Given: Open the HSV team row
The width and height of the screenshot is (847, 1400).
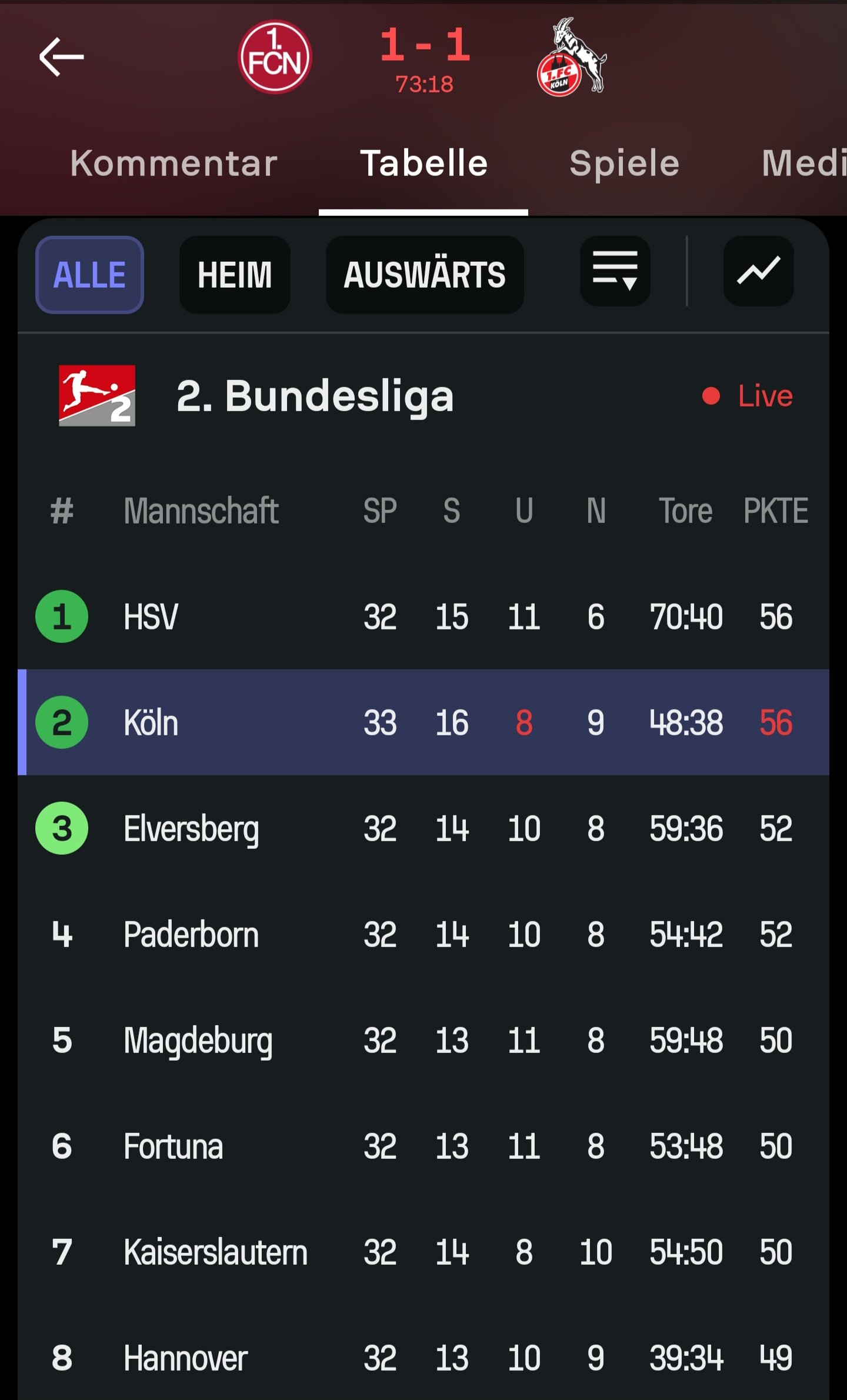Looking at the screenshot, I should pyautogui.click(x=423, y=616).
